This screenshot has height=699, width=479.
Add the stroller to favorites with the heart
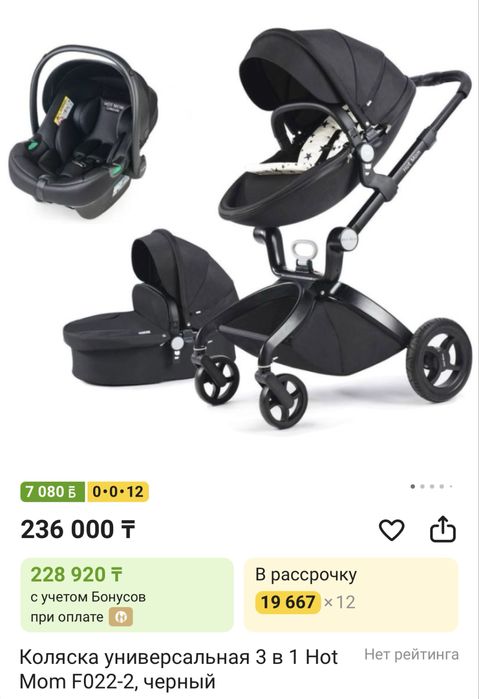pyautogui.click(x=391, y=530)
